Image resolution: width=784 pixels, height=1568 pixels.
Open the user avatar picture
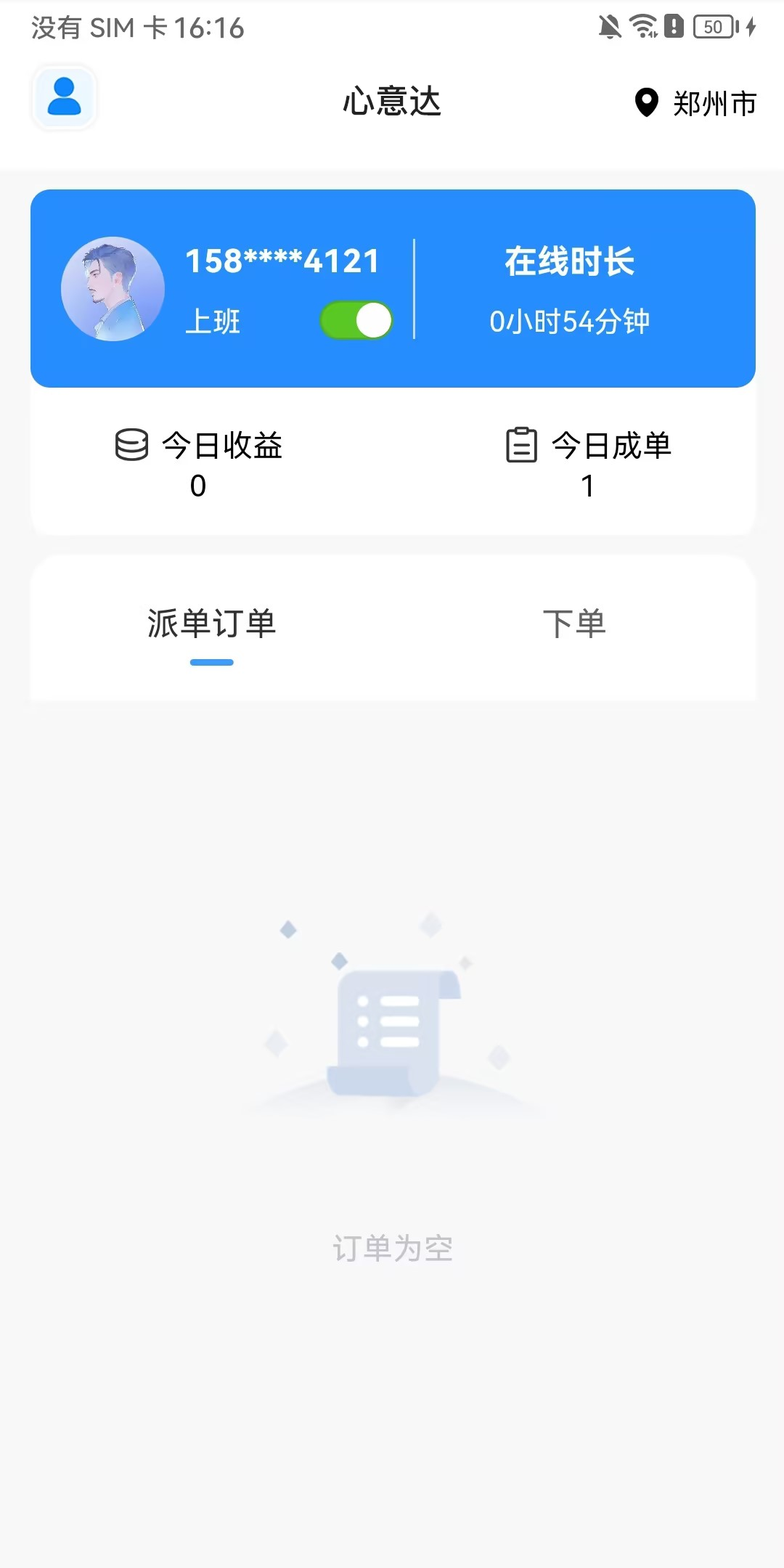[113, 289]
